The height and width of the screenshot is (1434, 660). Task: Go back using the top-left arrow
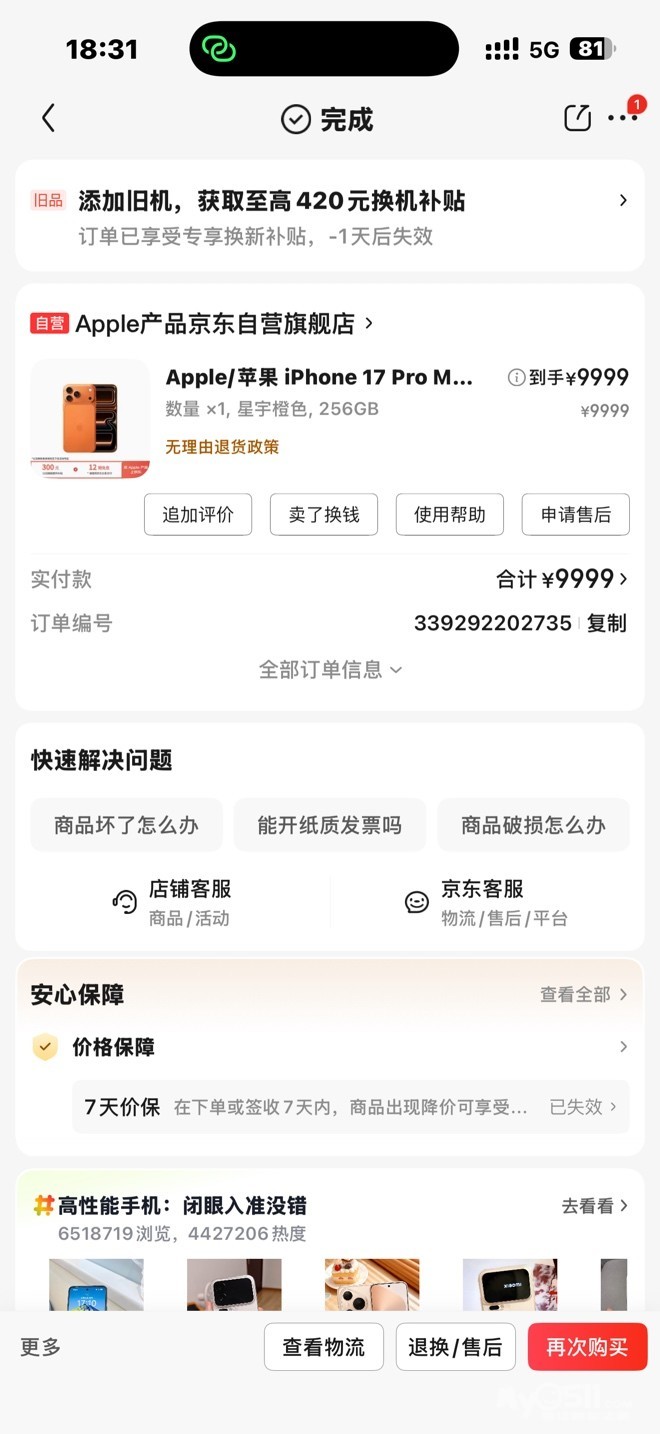[48, 119]
